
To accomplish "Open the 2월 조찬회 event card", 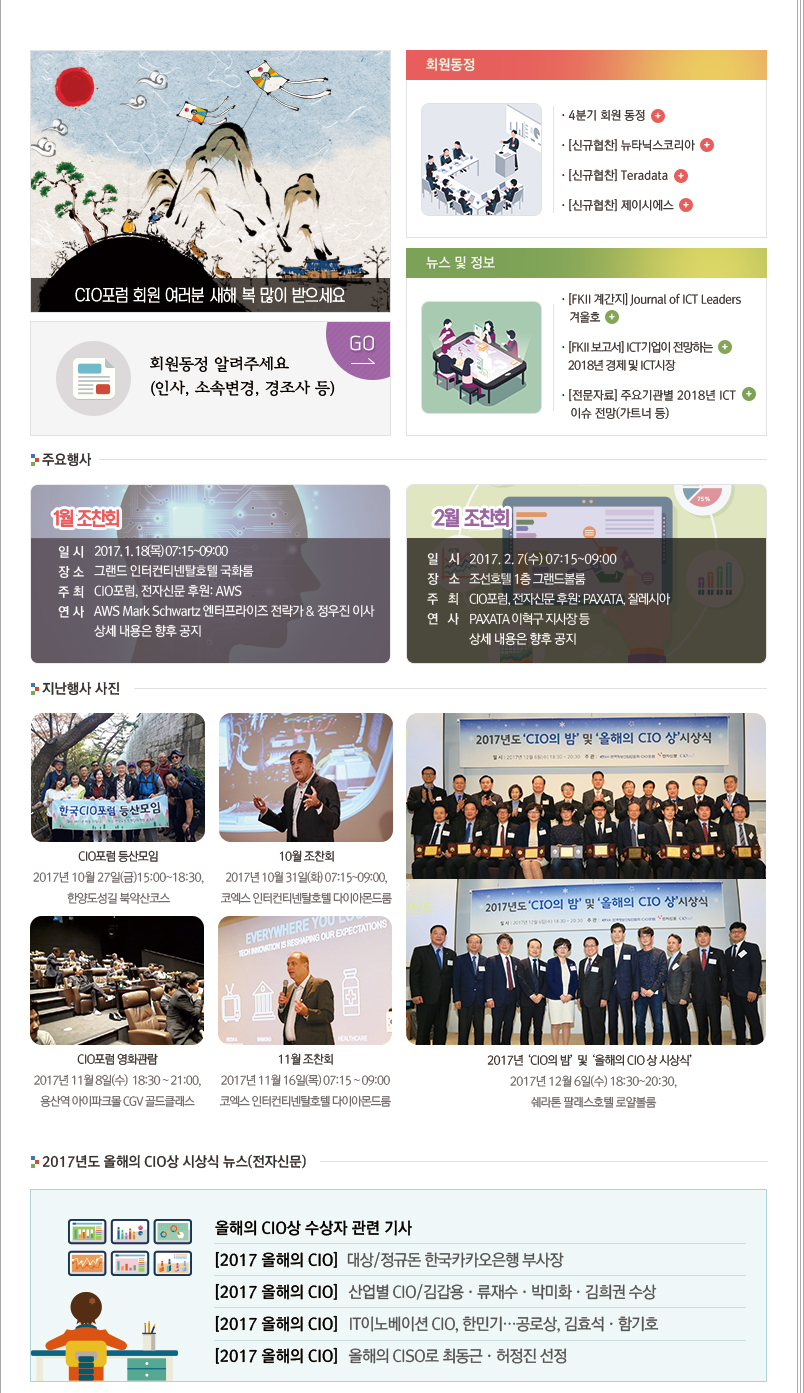I will click(586, 574).
